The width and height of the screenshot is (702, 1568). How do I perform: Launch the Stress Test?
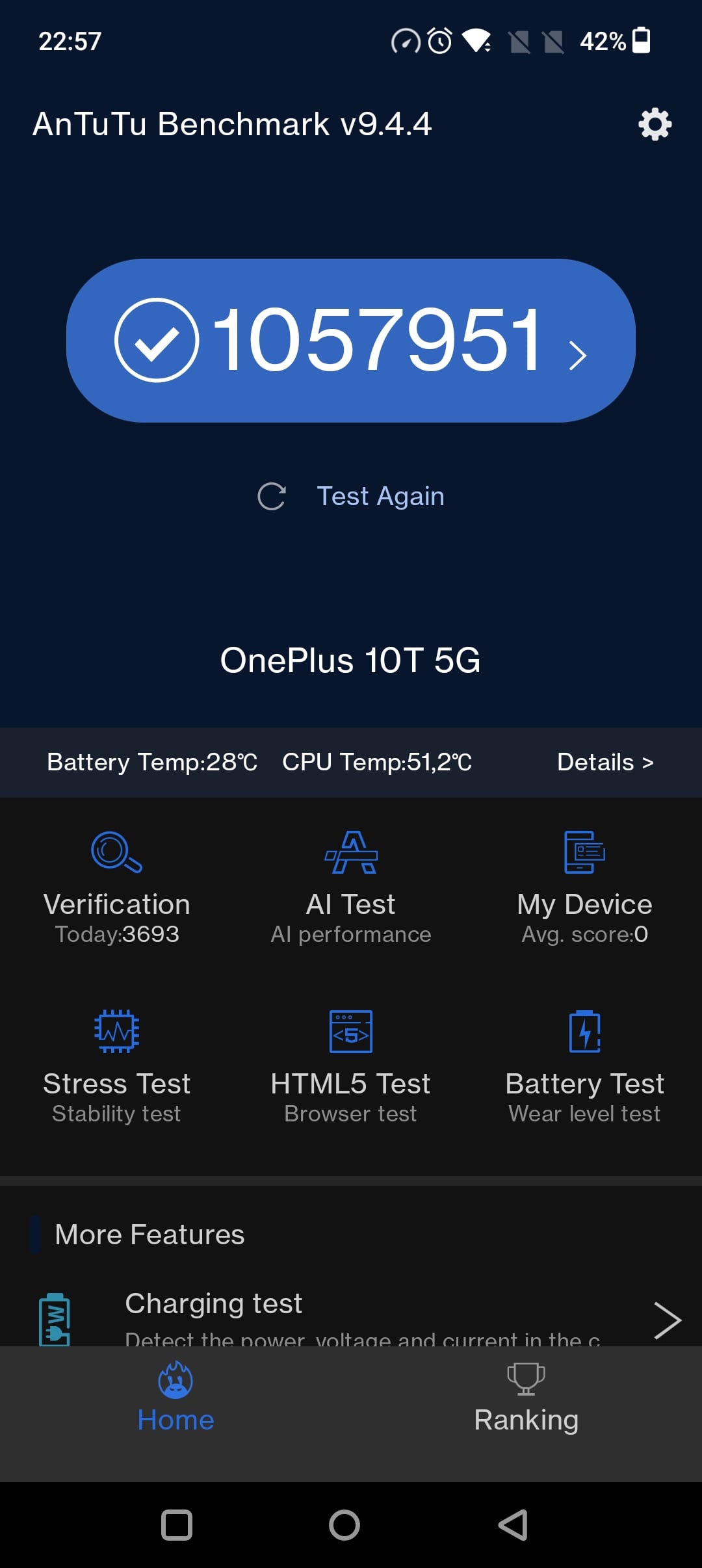coord(117,1066)
